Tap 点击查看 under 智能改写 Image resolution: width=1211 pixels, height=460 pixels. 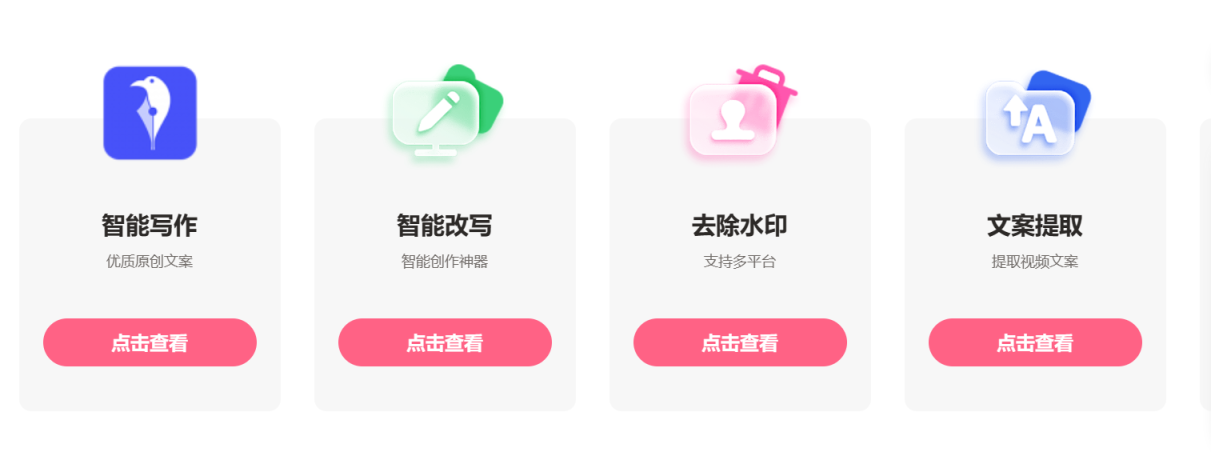point(445,343)
